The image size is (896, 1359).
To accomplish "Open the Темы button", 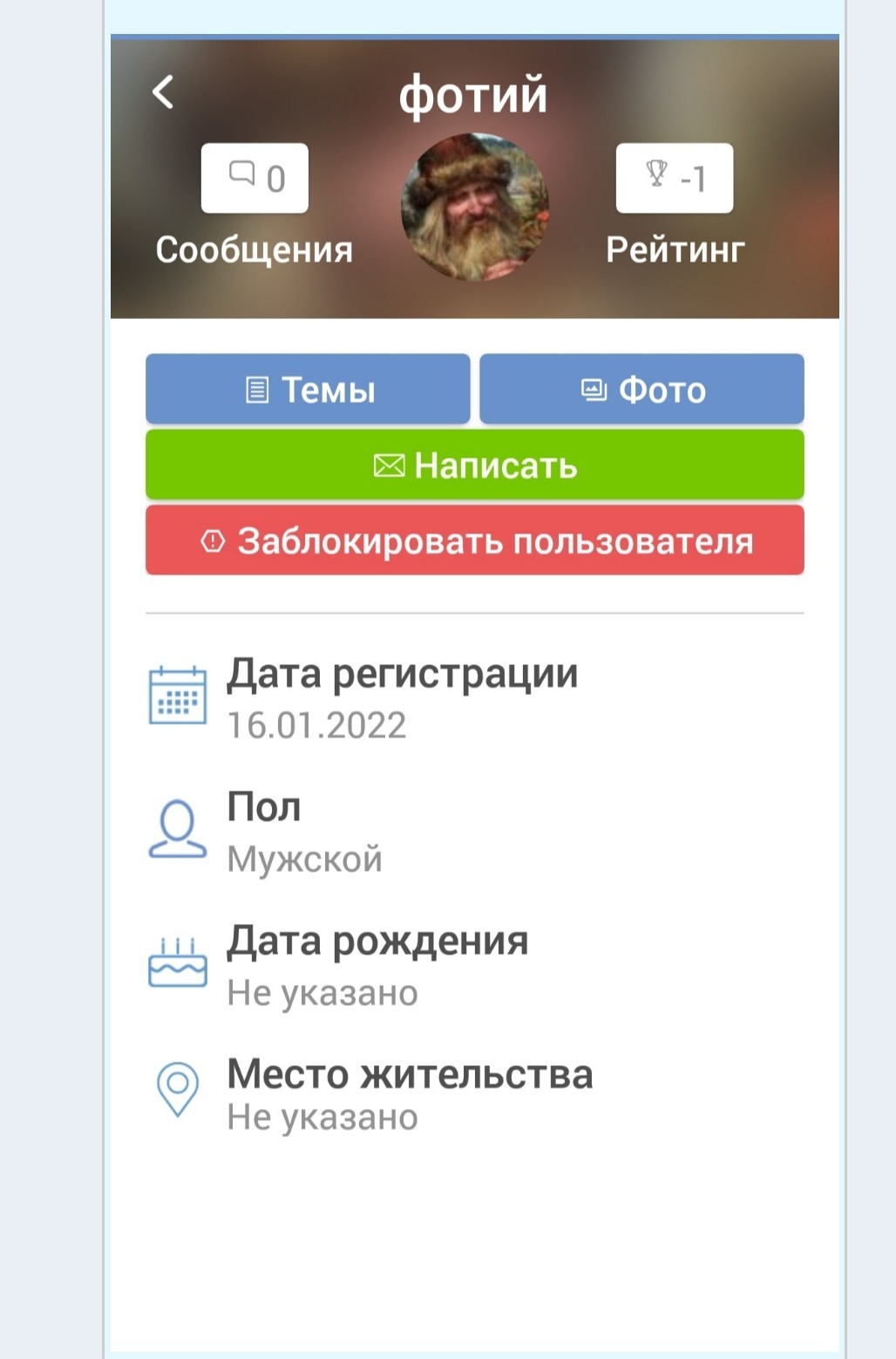I will (x=308, y=389).
